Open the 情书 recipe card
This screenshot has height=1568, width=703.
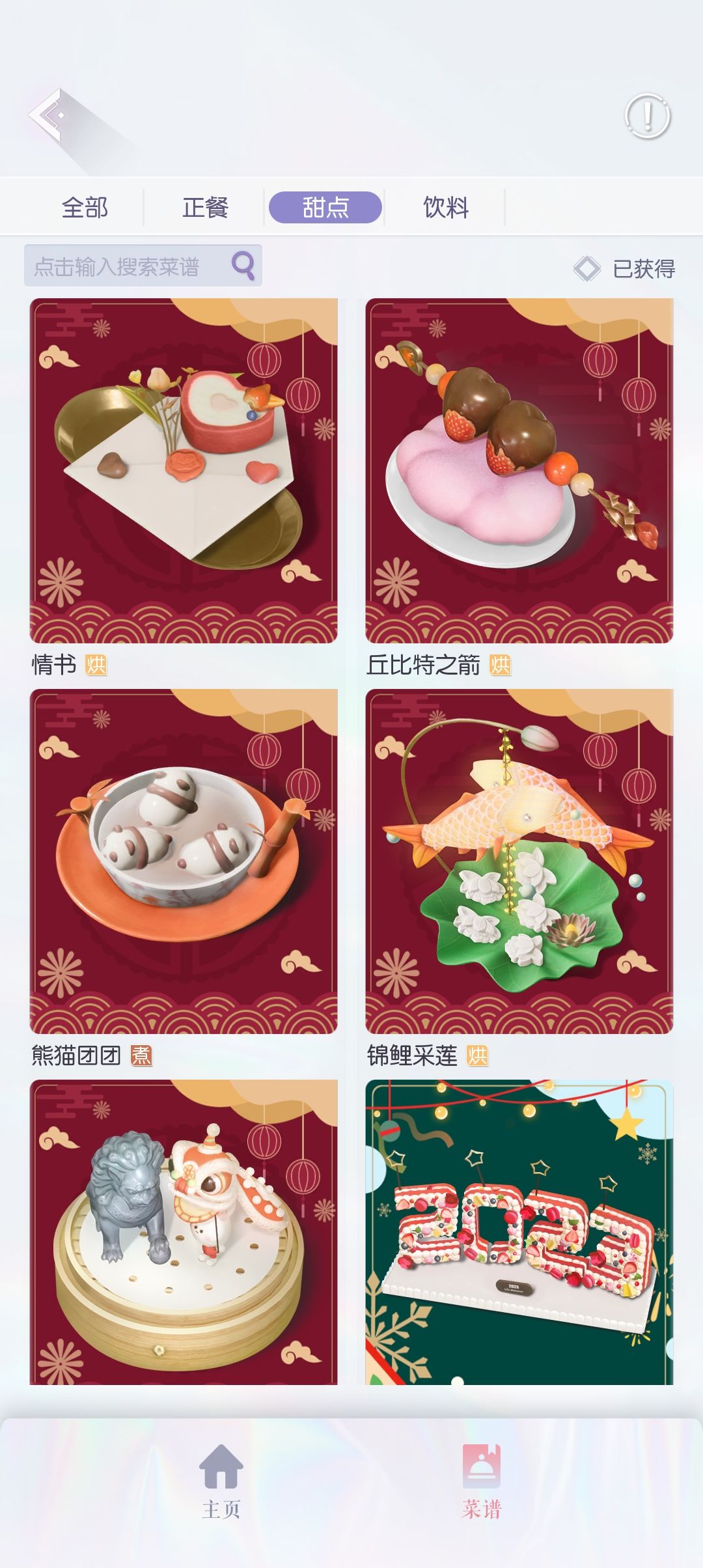[x=184, y=470]
